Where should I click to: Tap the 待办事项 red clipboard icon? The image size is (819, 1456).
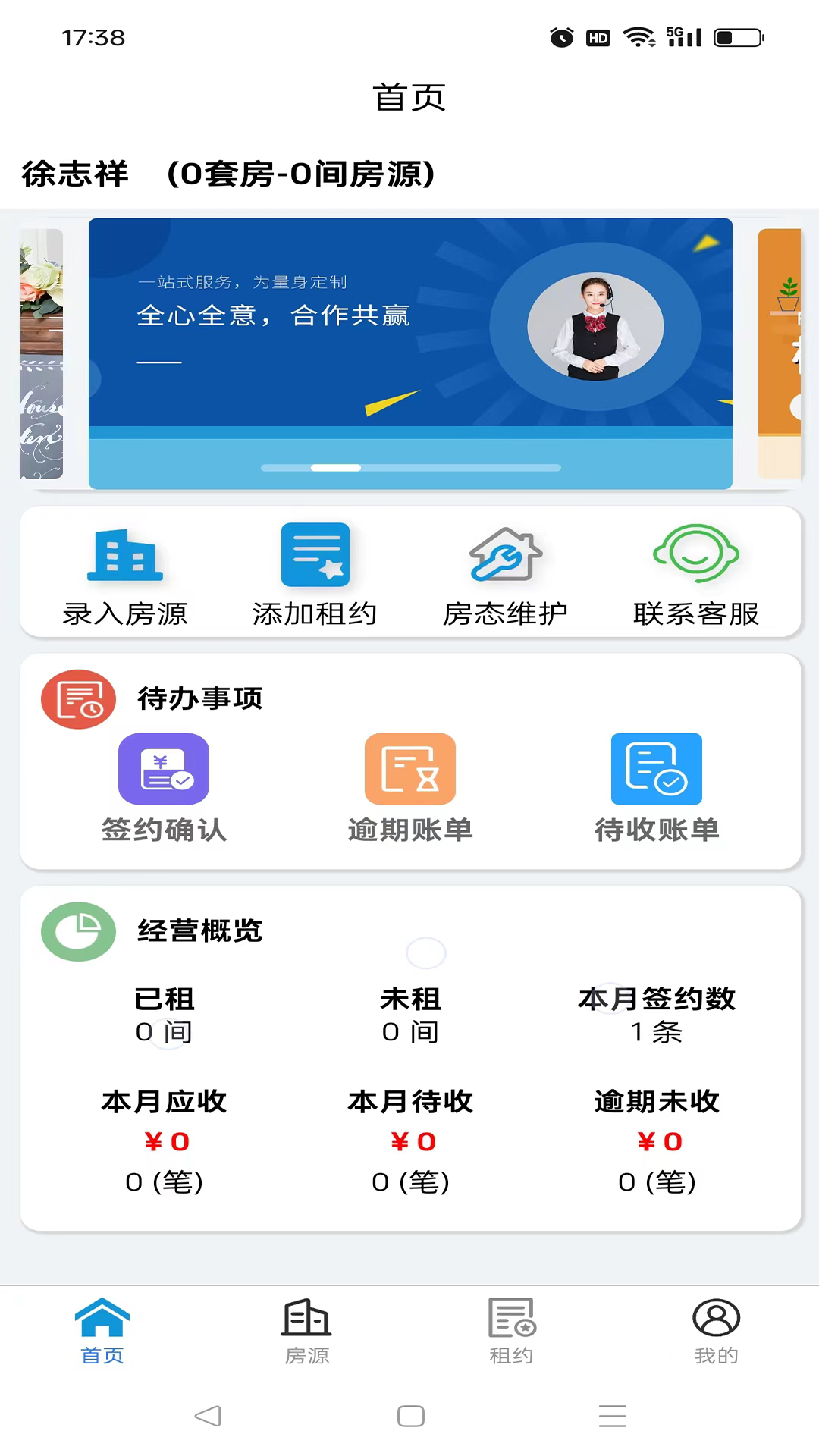point(78,698)
